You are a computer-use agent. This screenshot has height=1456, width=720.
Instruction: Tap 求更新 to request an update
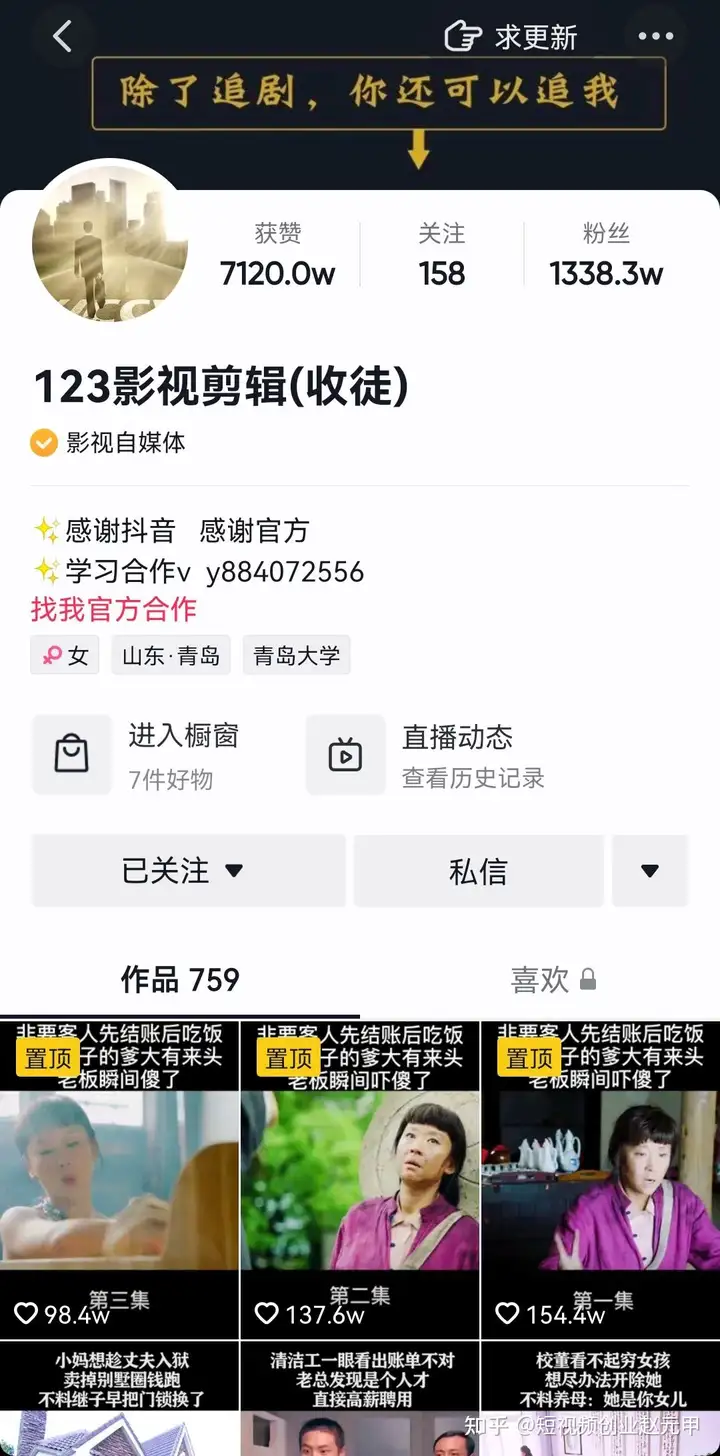[x=511, y=37]
